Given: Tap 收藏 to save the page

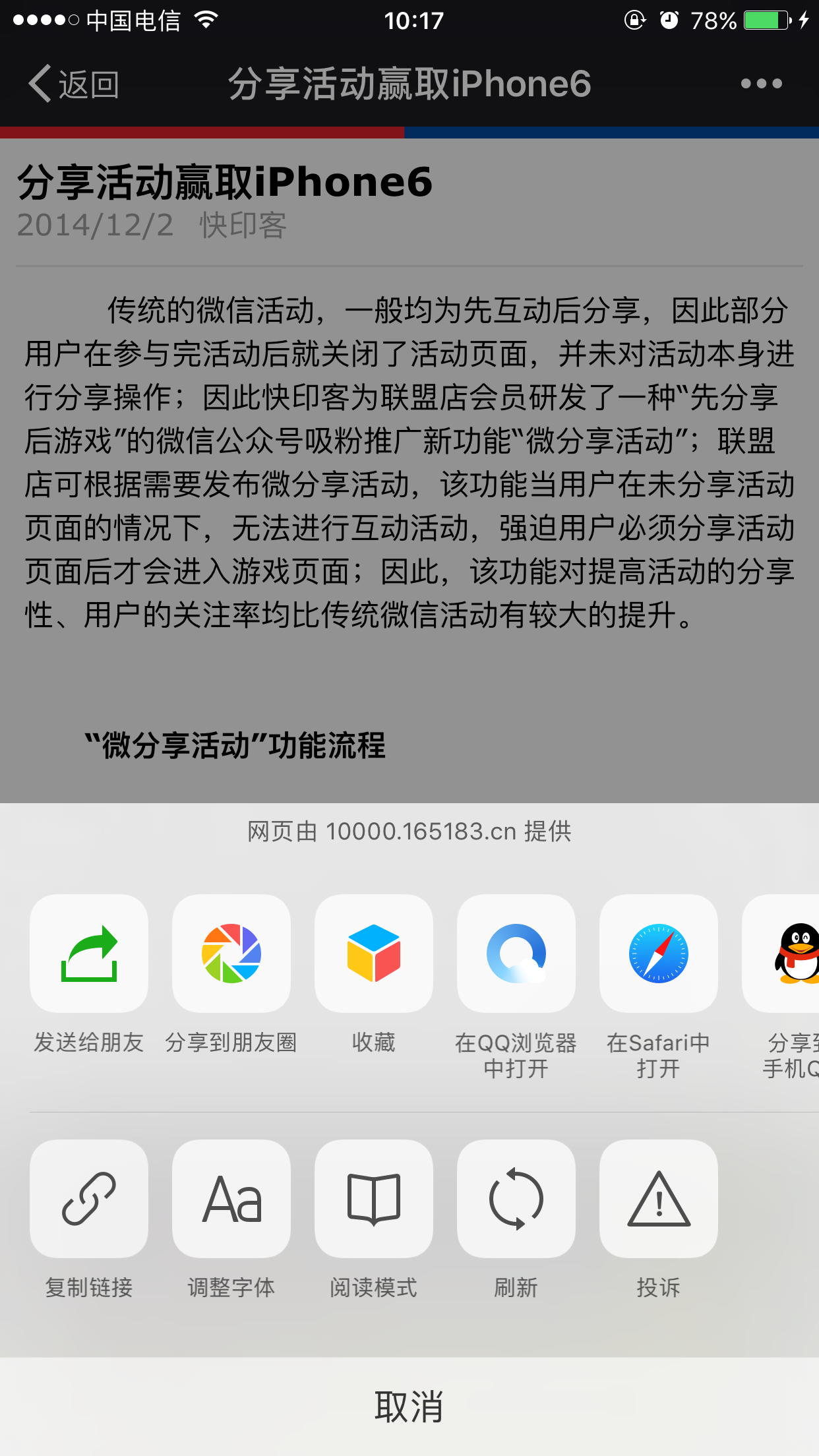Looking at the screenshot, I should pos(374,954).
